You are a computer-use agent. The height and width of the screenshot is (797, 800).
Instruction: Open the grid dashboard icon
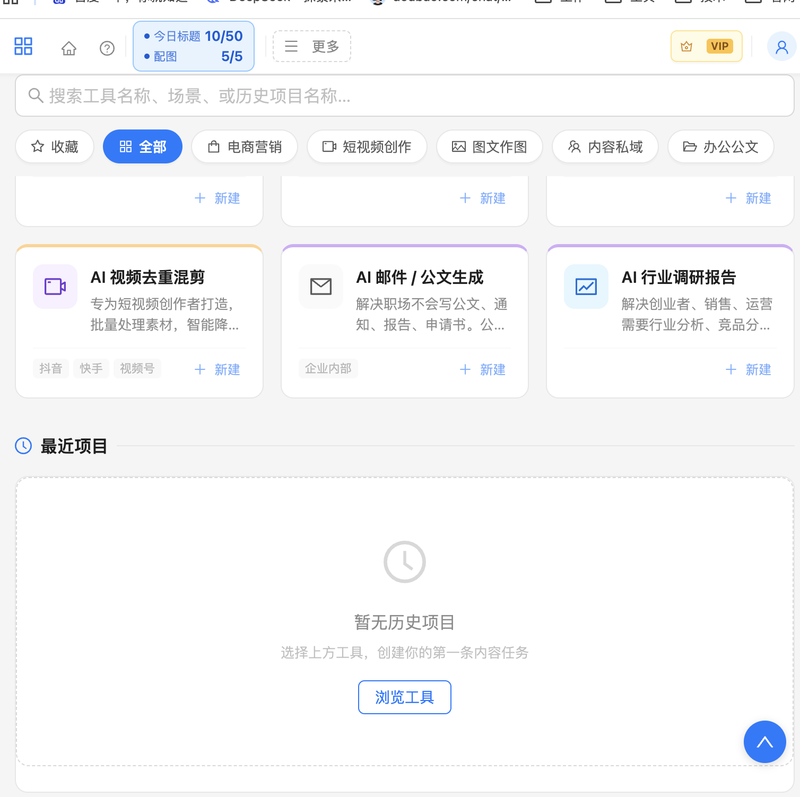(23, 46)
